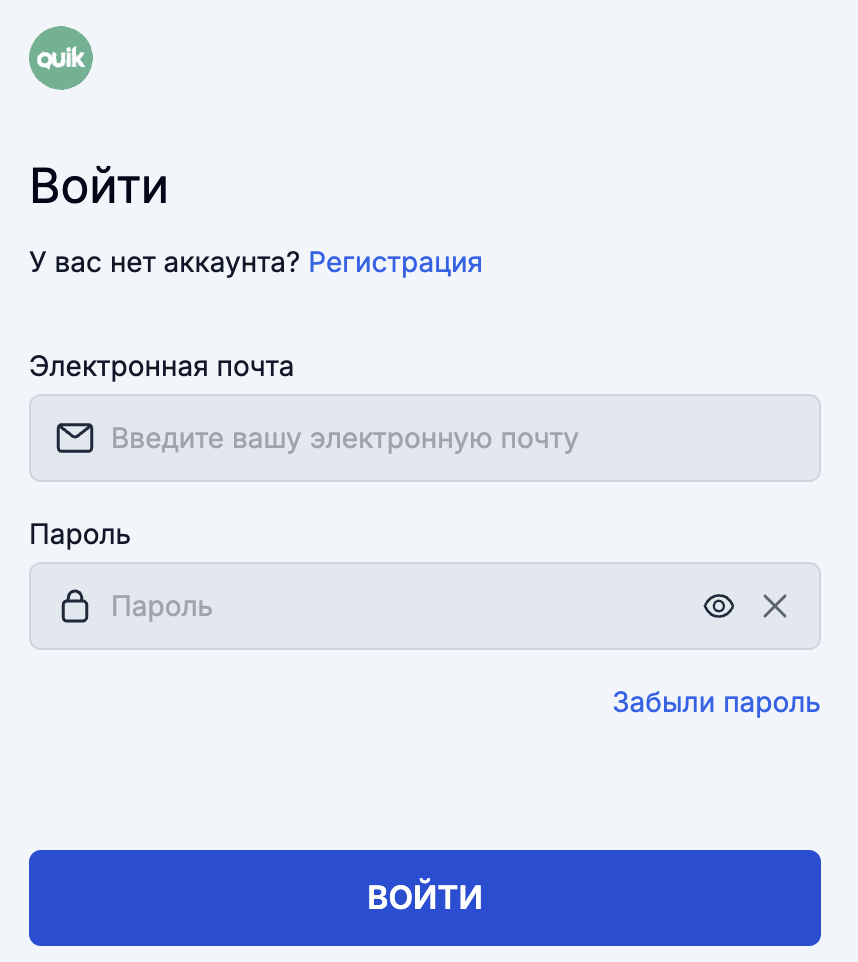
Task: Open the Регистрация registration link
Action: (x=395, y=262)
